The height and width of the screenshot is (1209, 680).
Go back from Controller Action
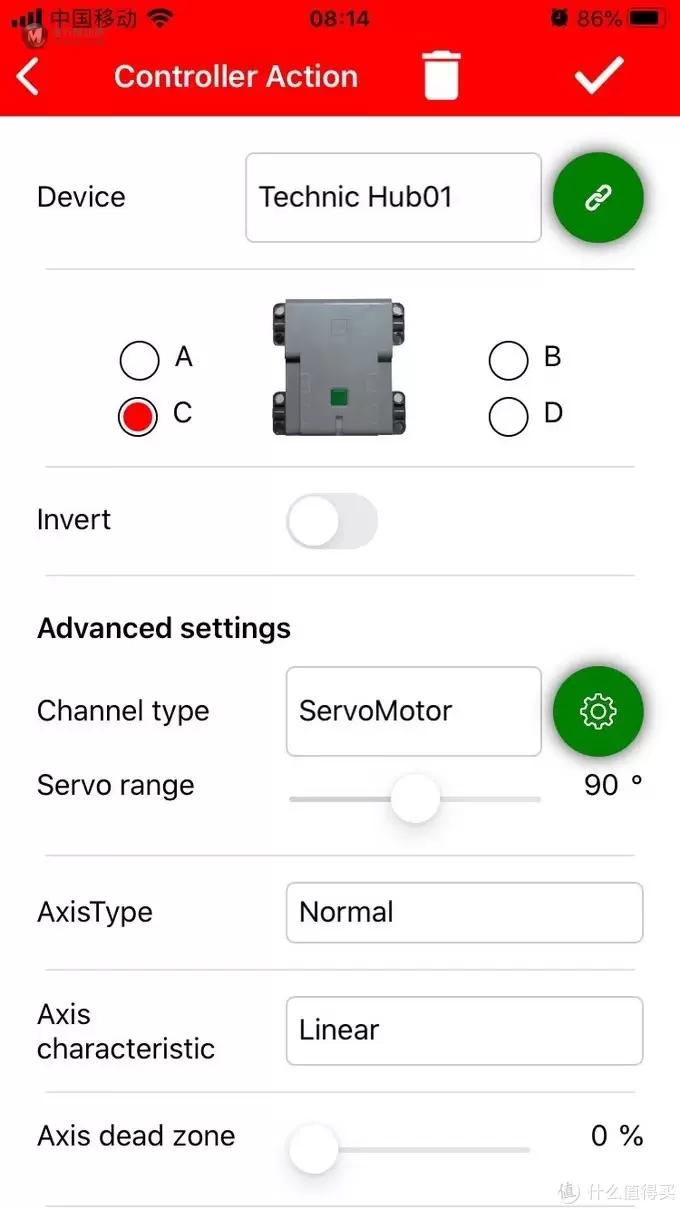[x=28, y=77]
